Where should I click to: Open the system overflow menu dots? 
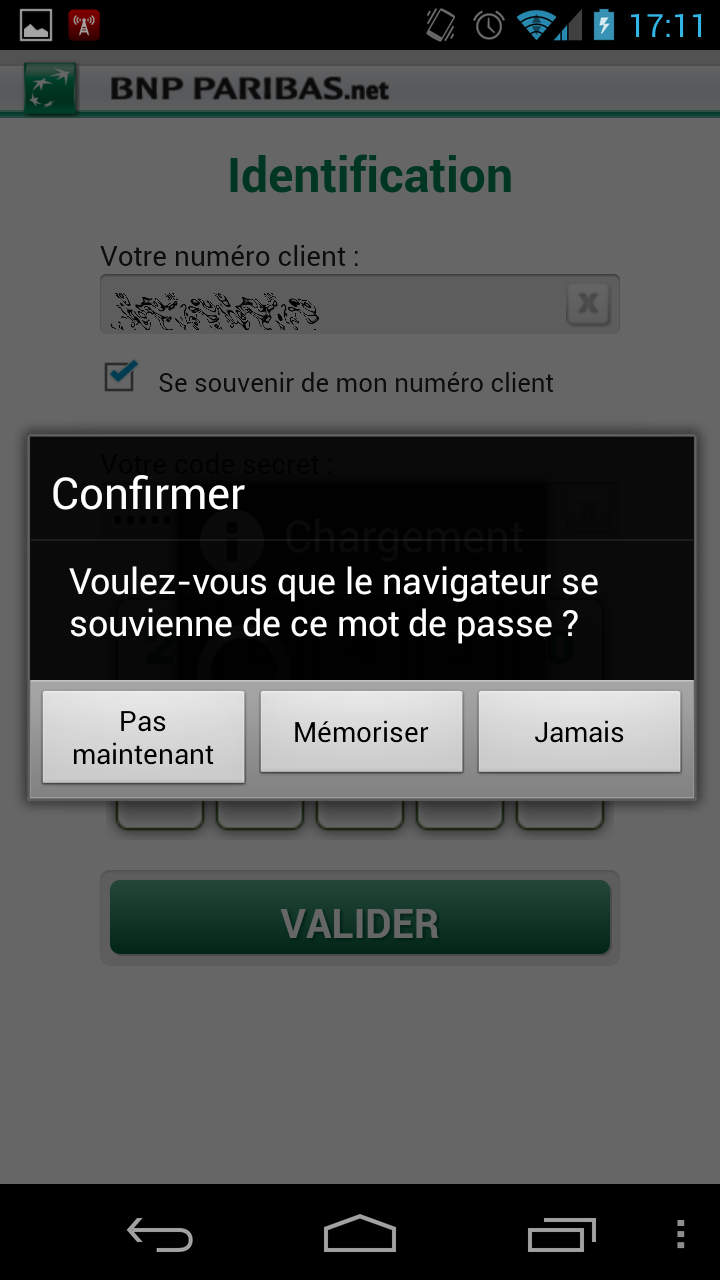coord(681,1234)
